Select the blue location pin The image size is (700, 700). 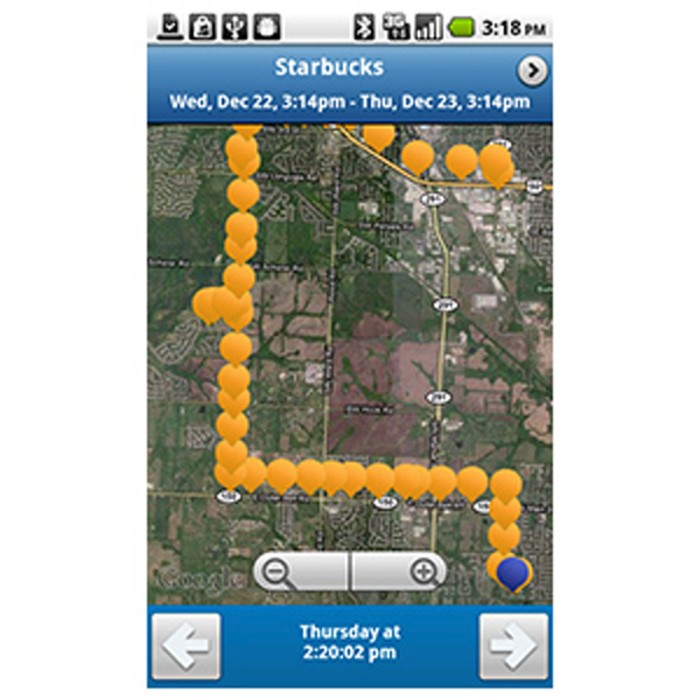pos(514,571)
